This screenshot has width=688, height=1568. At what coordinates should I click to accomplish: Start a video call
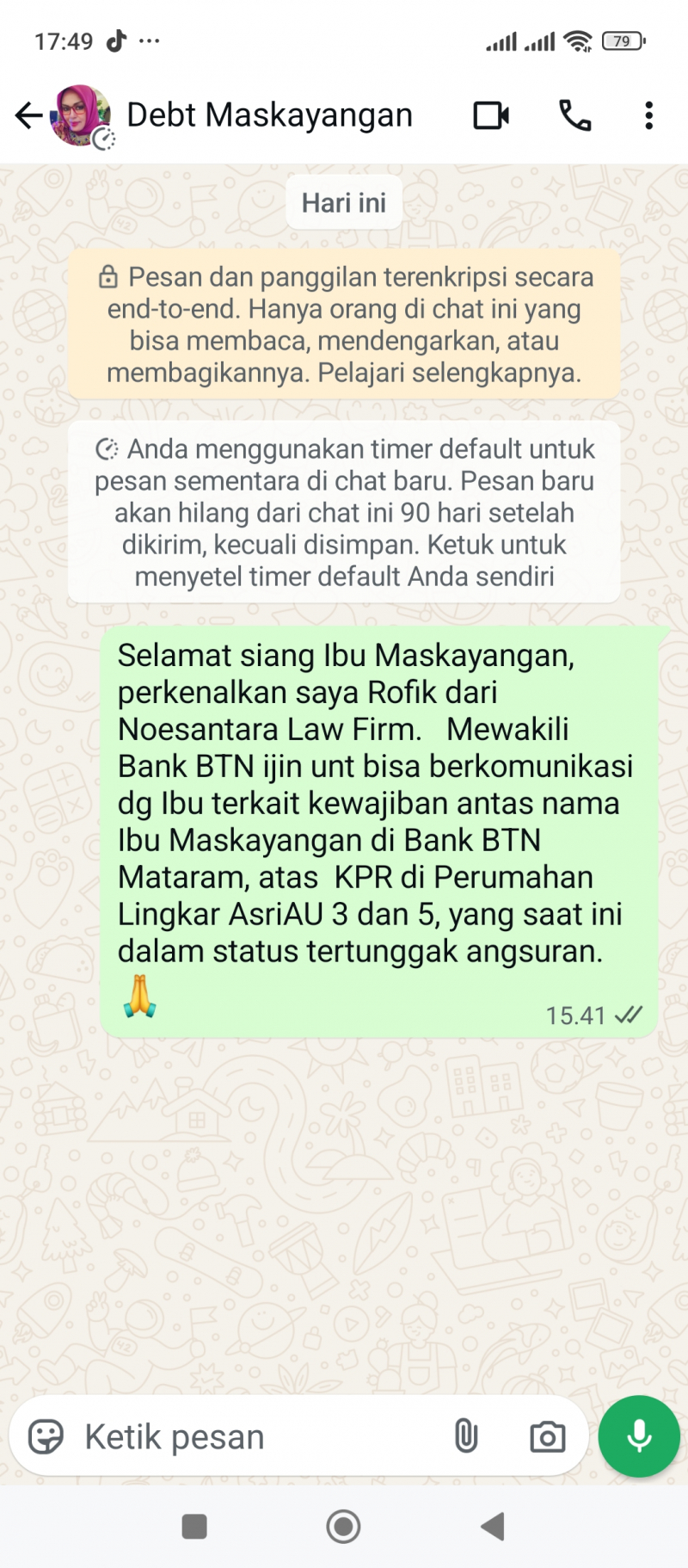[x=491, y=115]
